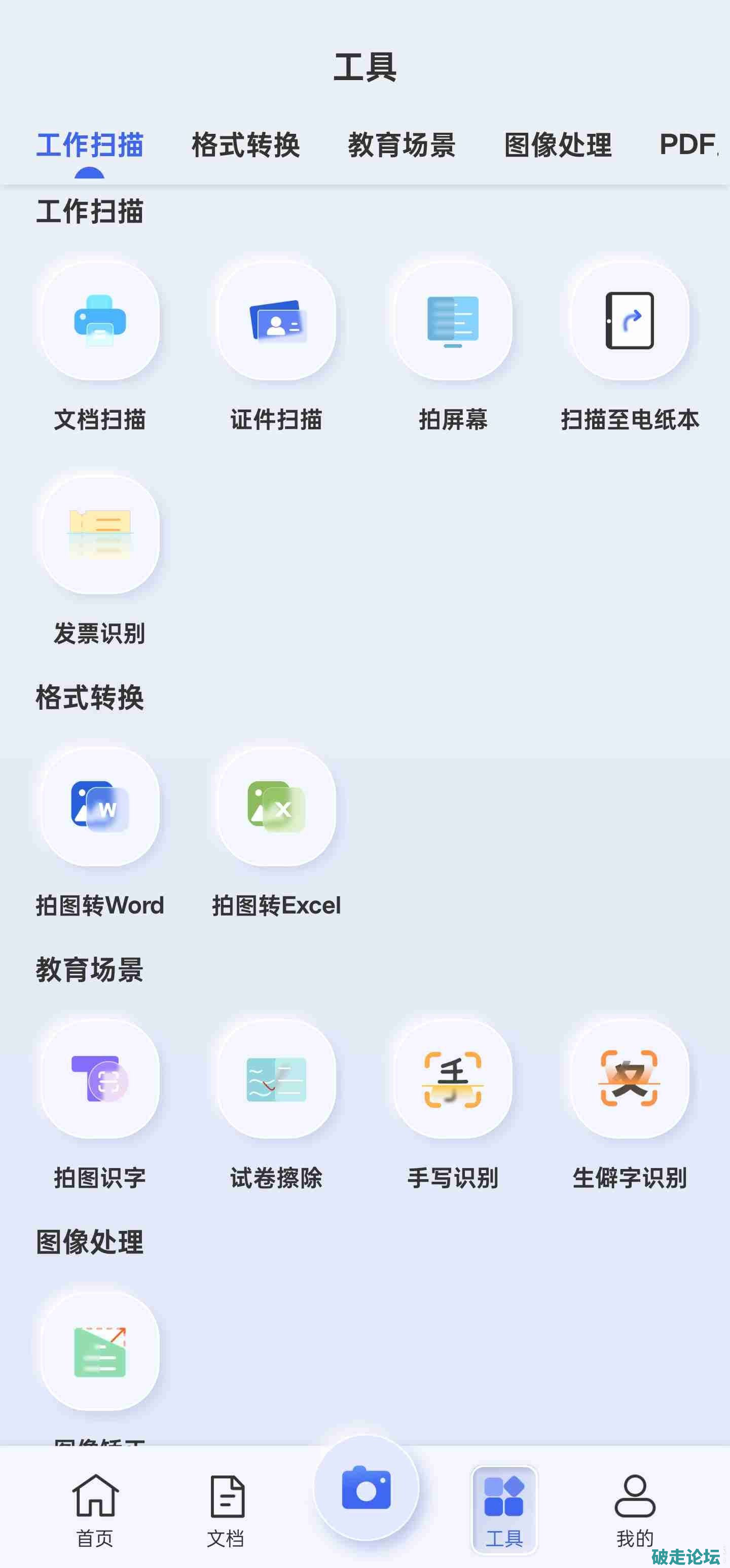The image size is (730, 1568).
Task: Tap the center camera button
Action: (x=366, y=1488)
